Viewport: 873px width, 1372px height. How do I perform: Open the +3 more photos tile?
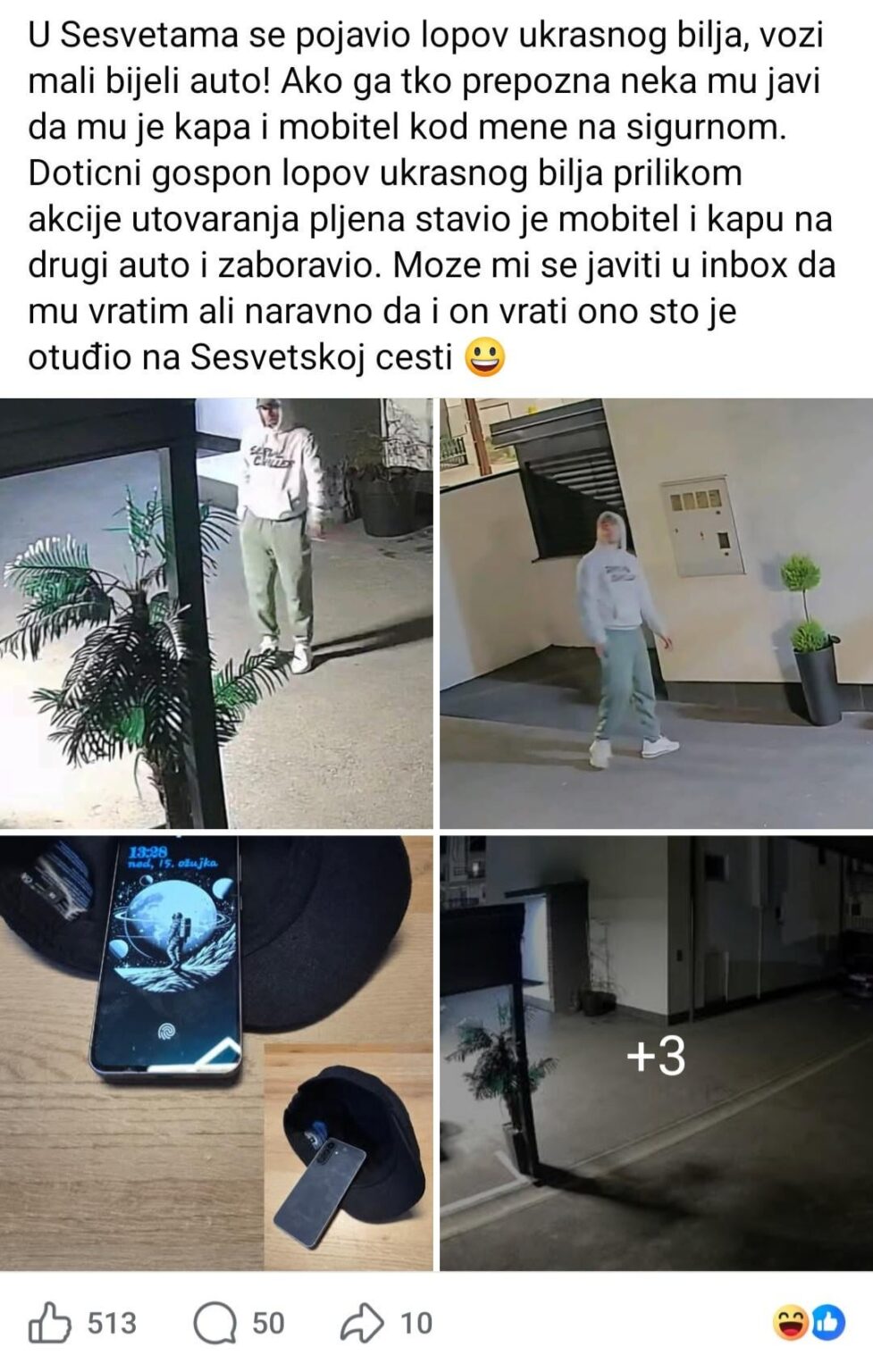656,1053
